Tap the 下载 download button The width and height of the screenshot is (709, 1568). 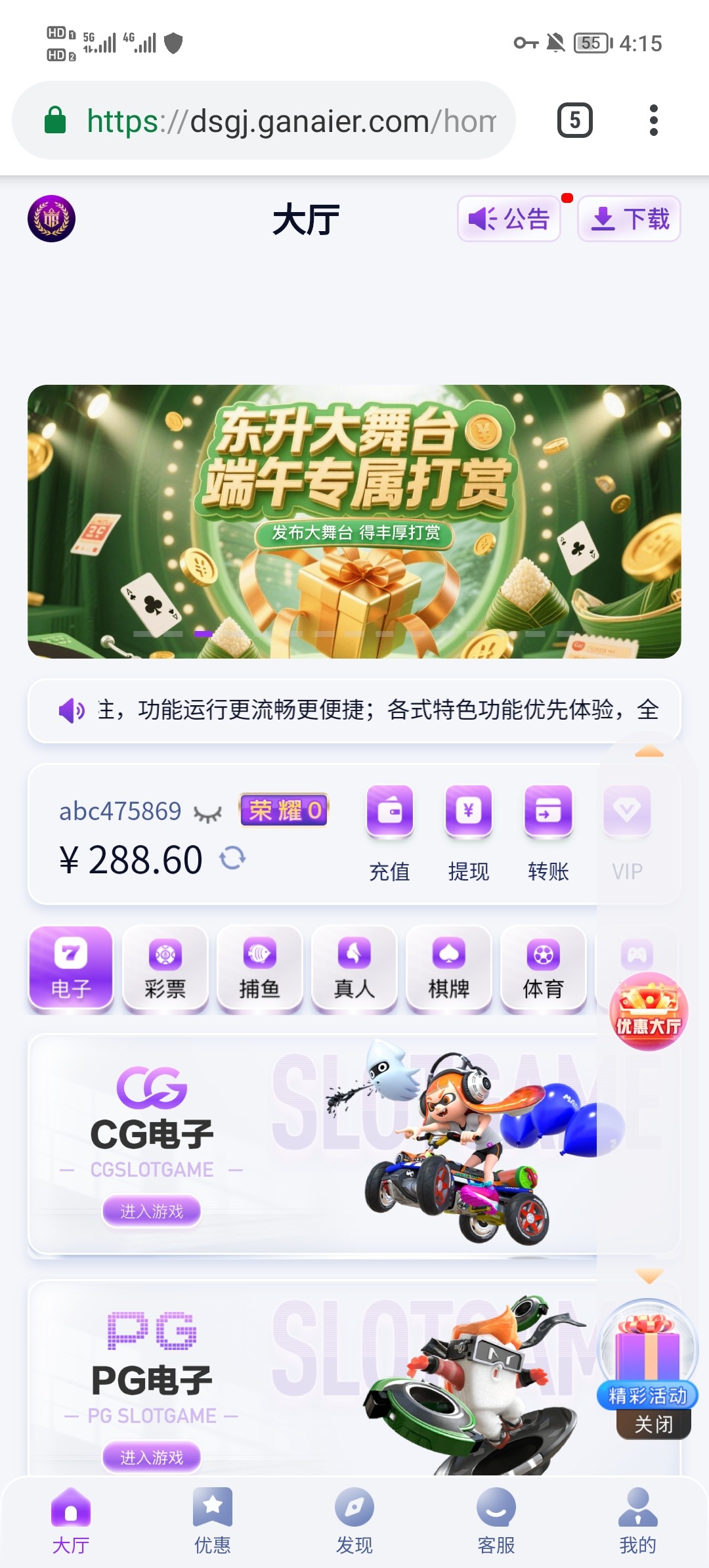click(x=629, y=219)
